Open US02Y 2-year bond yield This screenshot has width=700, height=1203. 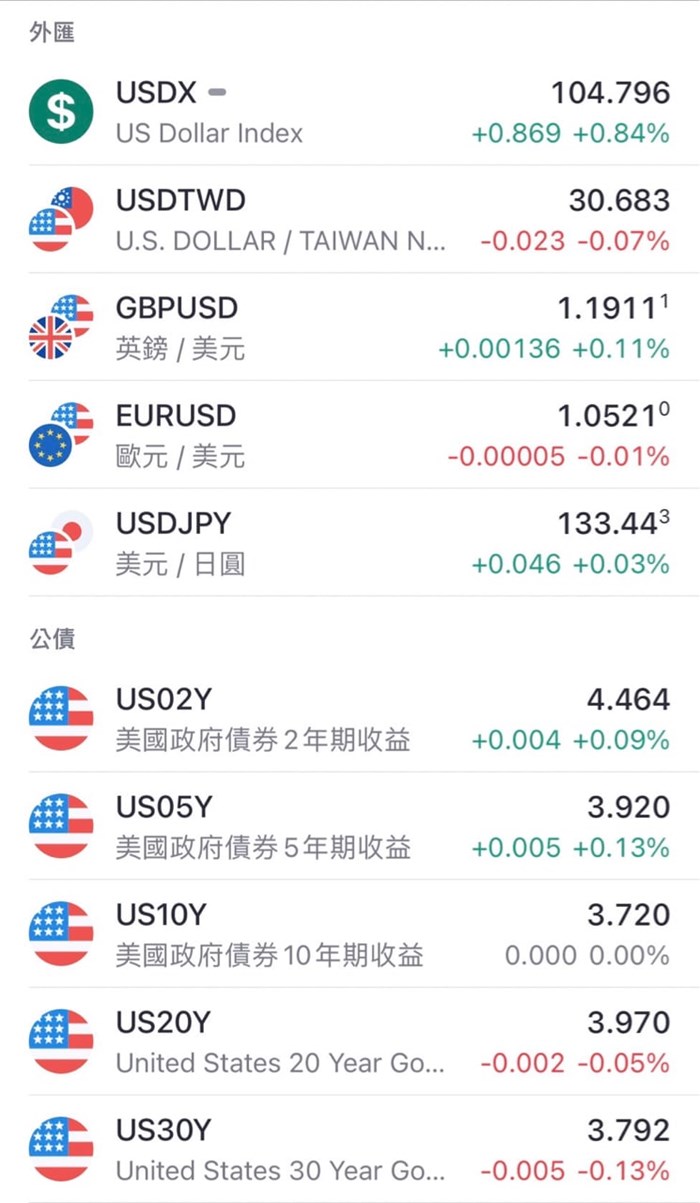point(350,719)
